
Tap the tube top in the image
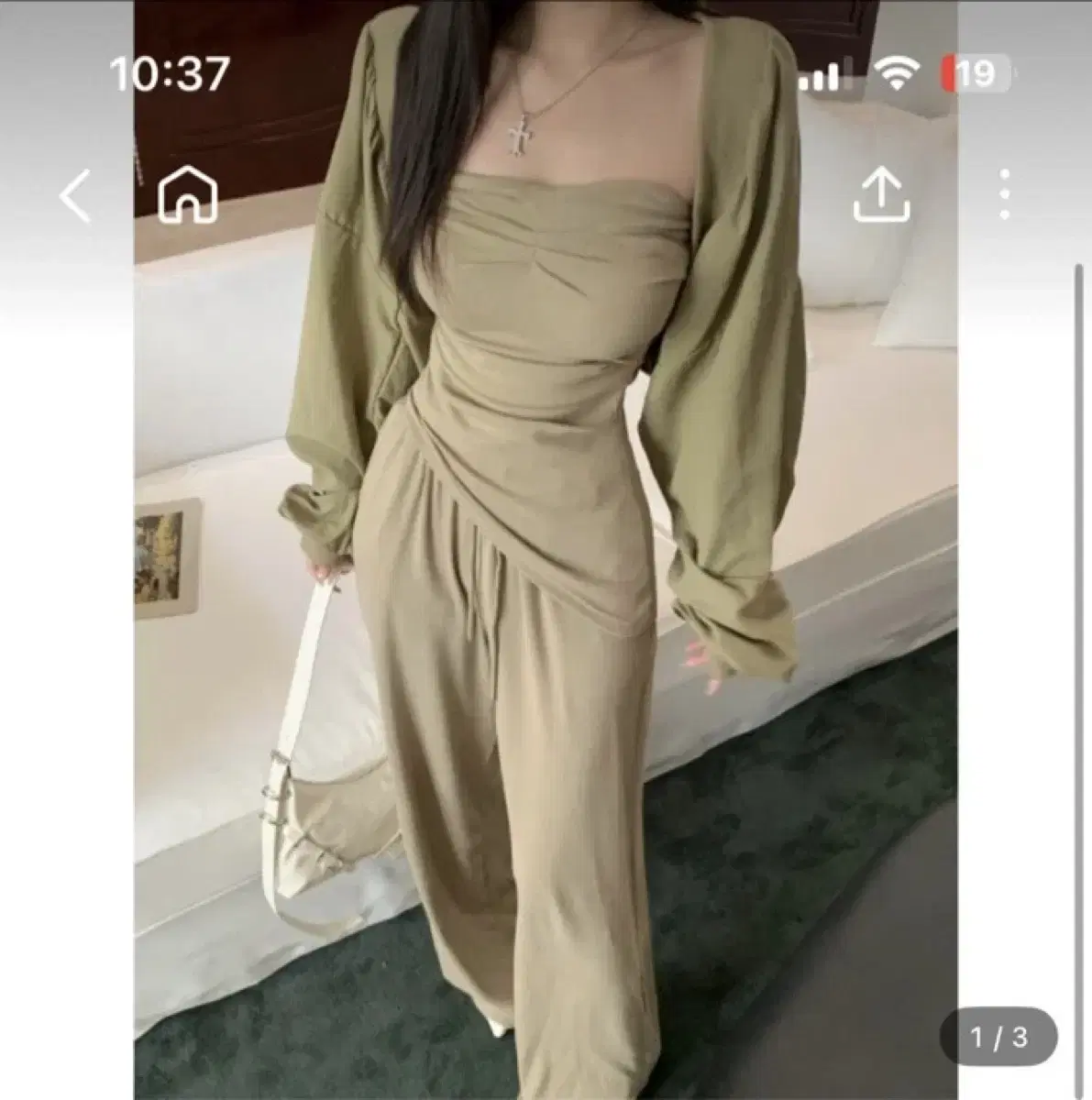coord(550,257)
